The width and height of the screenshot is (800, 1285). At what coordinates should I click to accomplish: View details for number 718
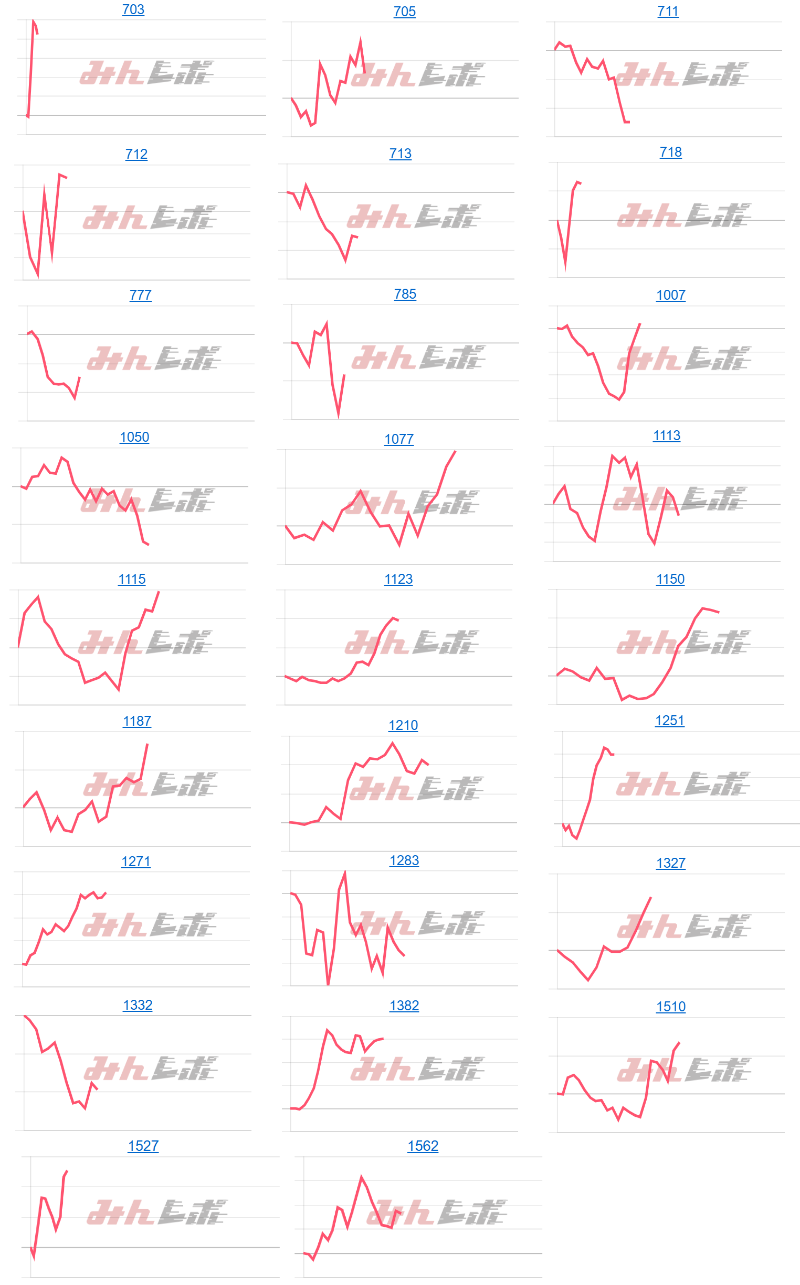[670, 152]
